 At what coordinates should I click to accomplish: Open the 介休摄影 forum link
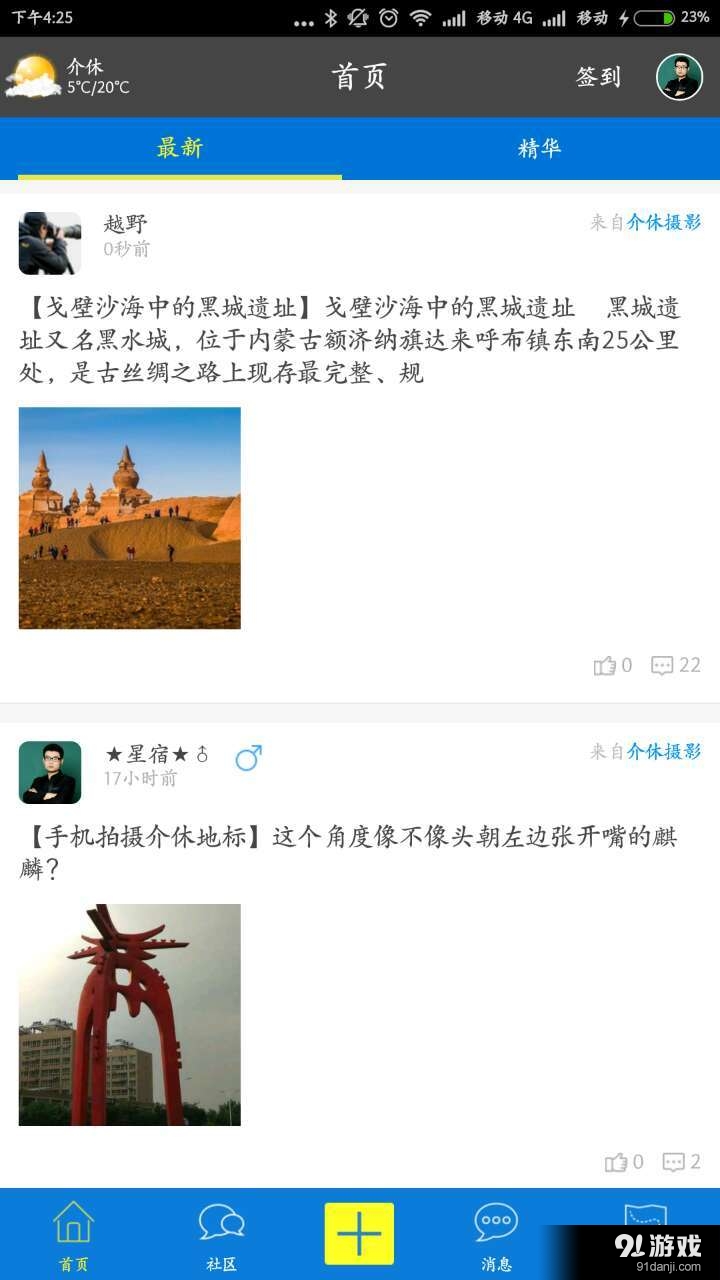point(668,222)
